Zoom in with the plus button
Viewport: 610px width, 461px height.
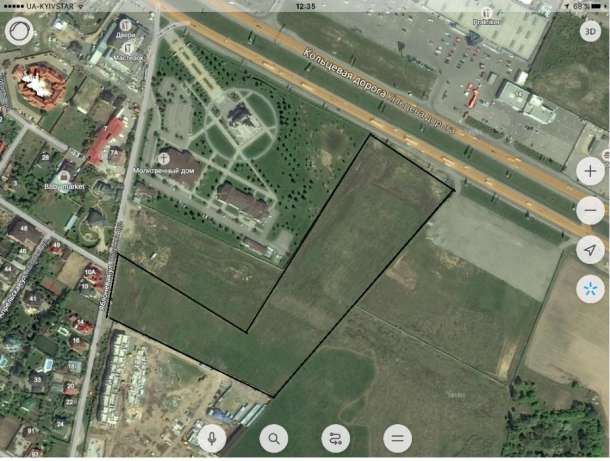(591, 171)
